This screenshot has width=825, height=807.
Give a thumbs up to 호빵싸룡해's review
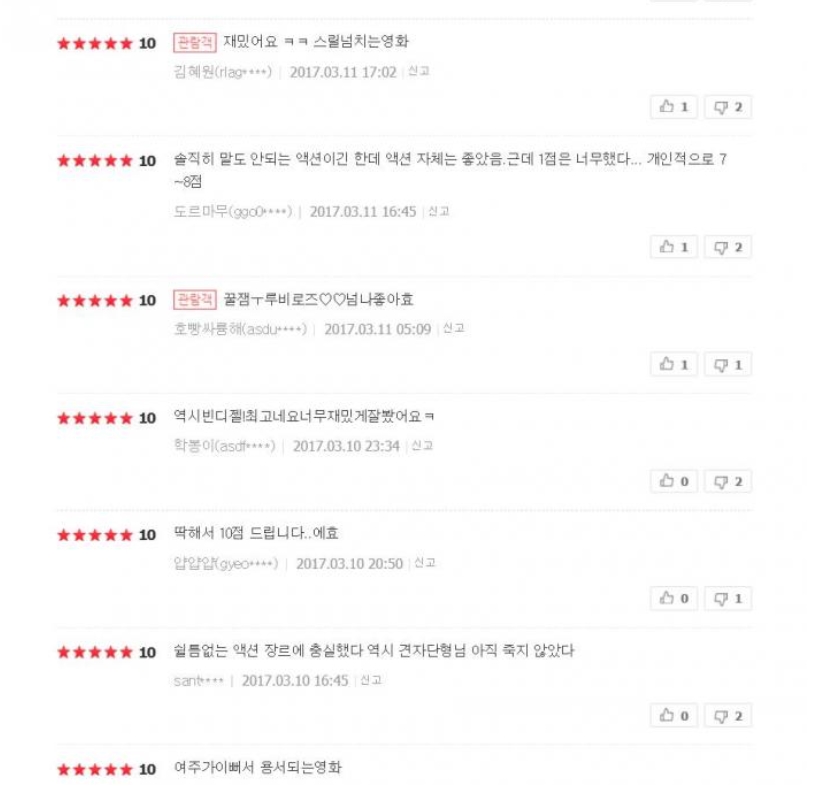coord(674,365)
